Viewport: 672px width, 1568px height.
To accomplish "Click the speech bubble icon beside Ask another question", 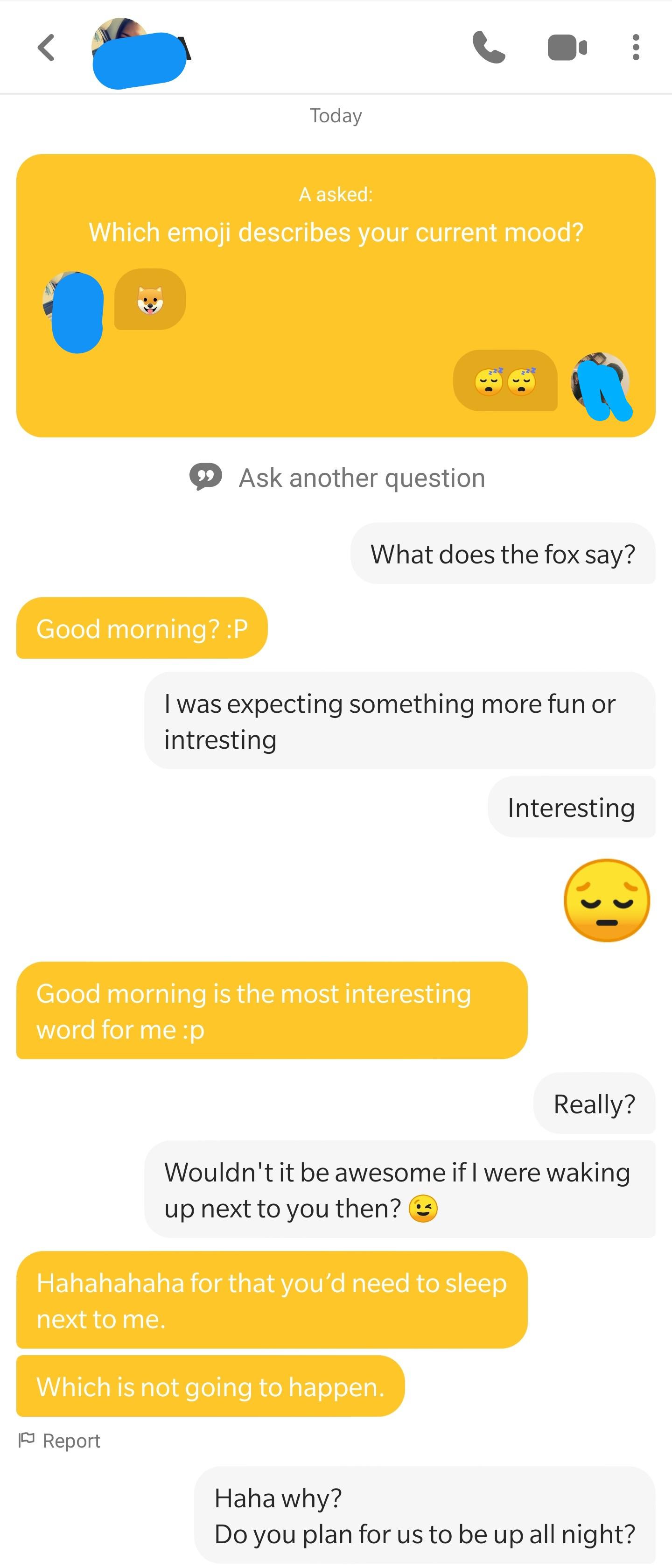I will [206, 478].
